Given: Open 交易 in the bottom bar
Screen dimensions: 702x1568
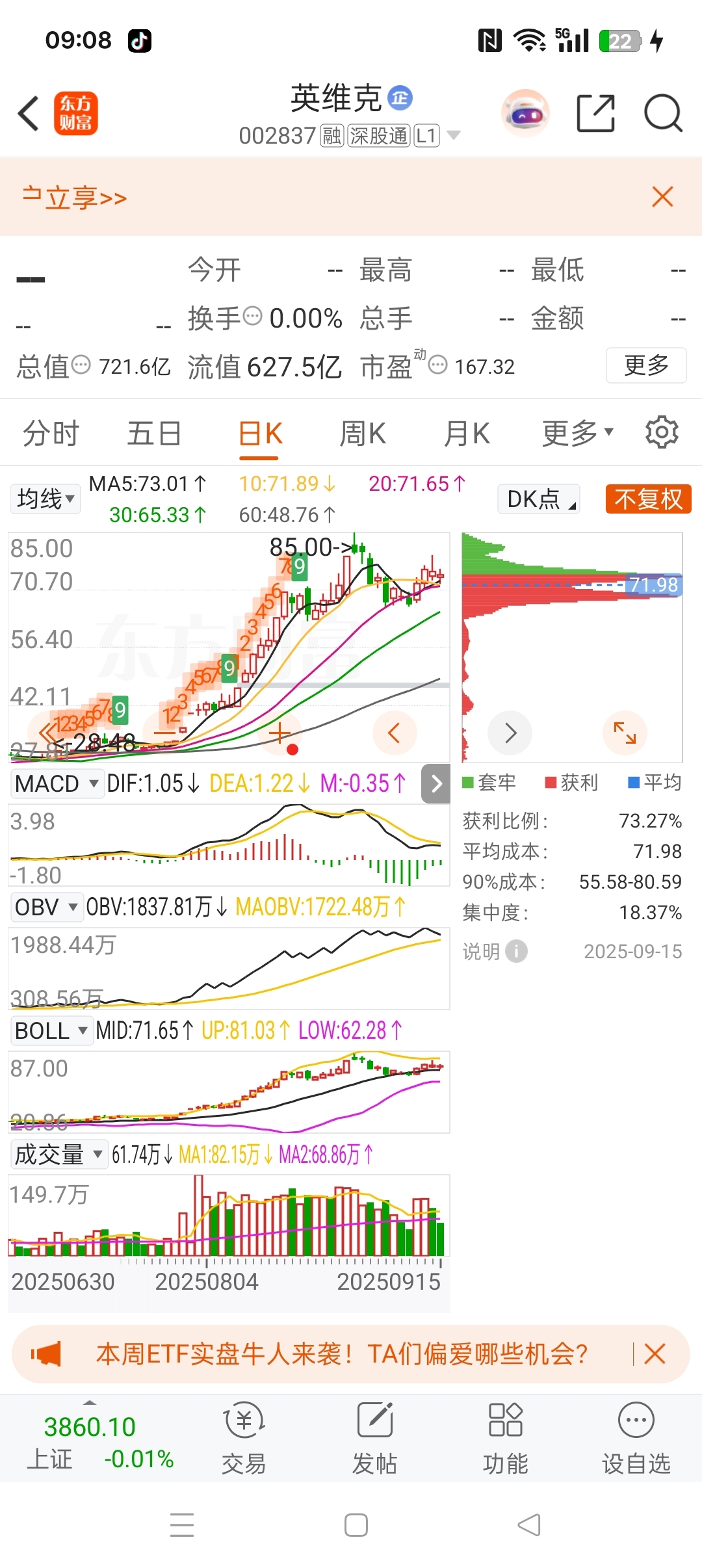Looking at the screenshot, I should (244, 1438).
